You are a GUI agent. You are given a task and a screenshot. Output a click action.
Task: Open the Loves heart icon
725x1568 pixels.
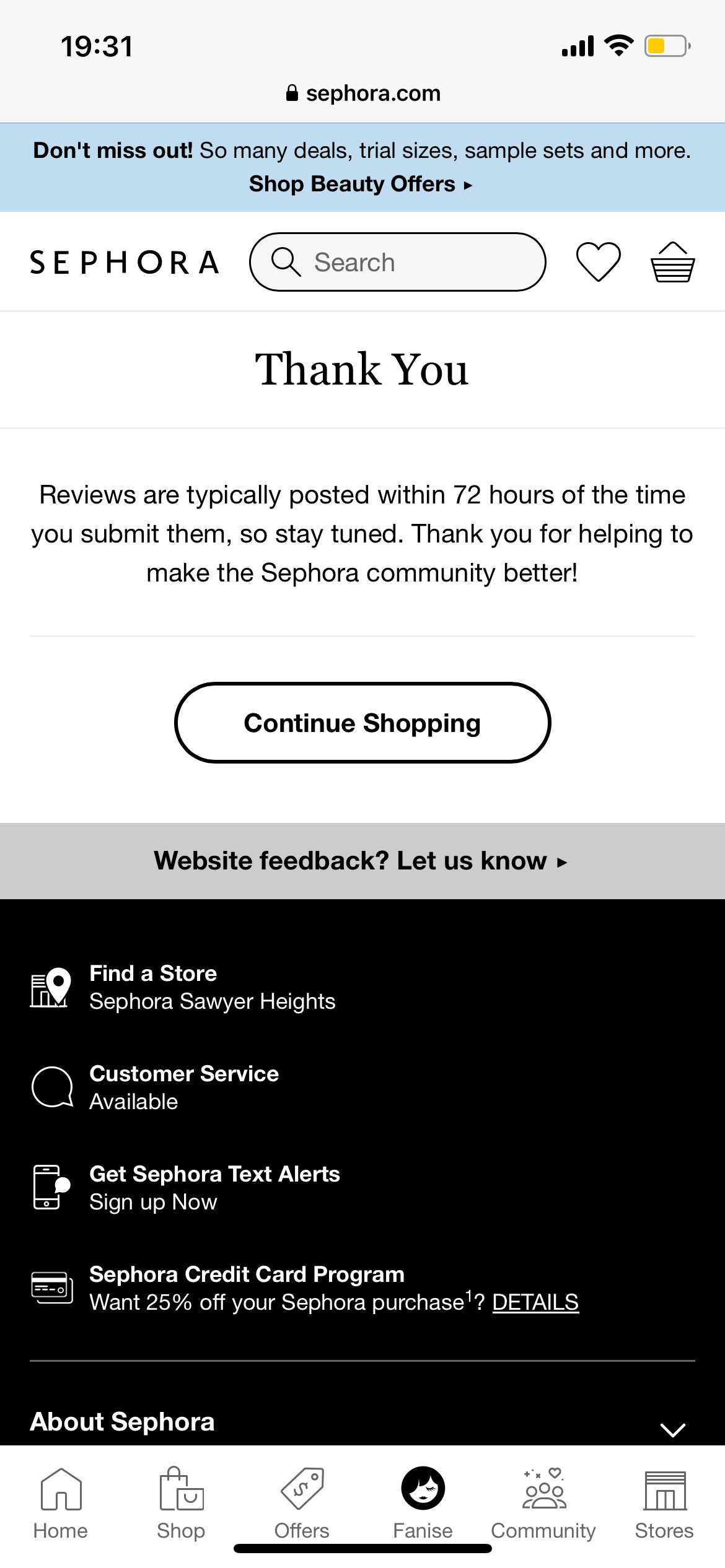tap(598, 262)
